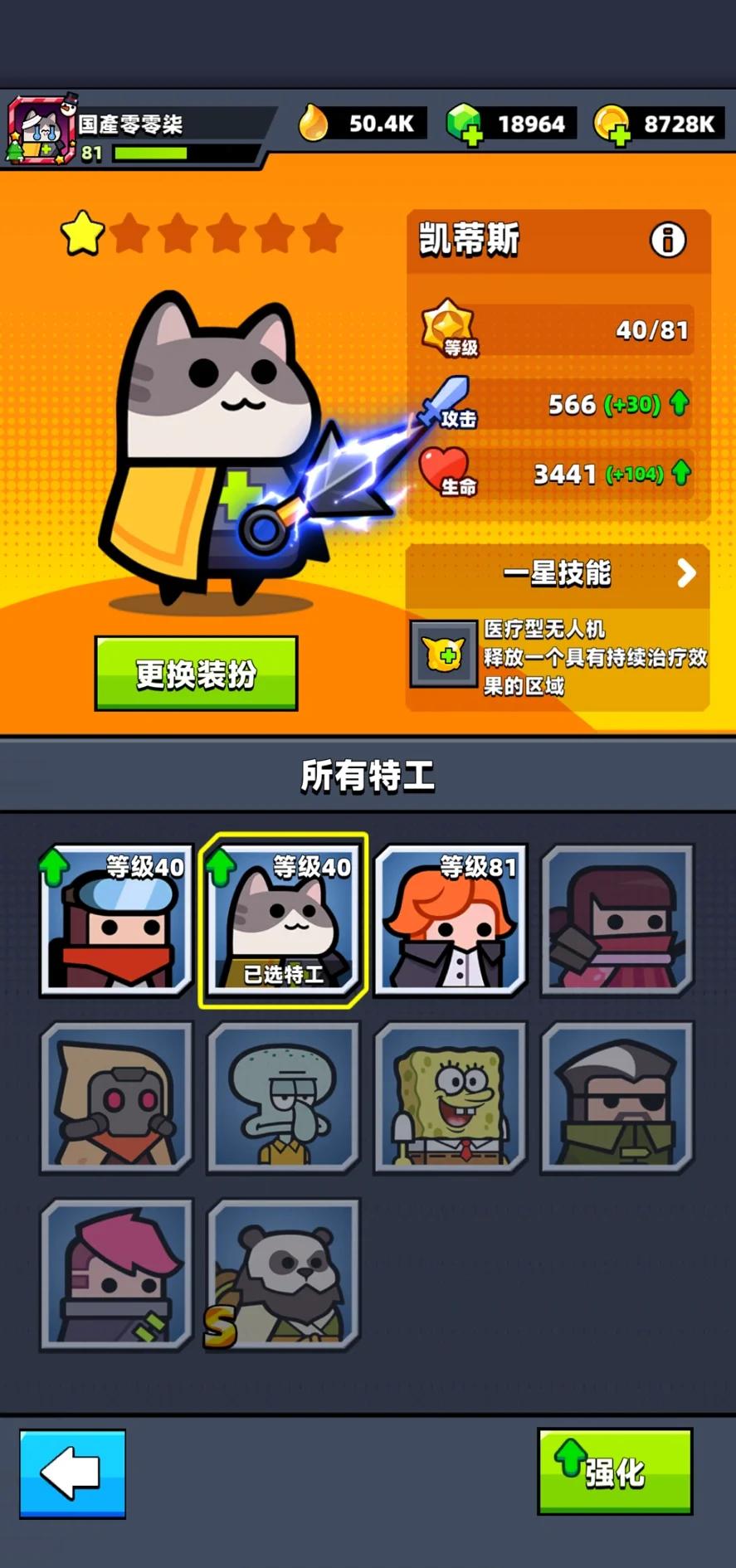The image size is (736, 1568).
Task: Tap the 更换装扮 button
Action: pos(196,674)
